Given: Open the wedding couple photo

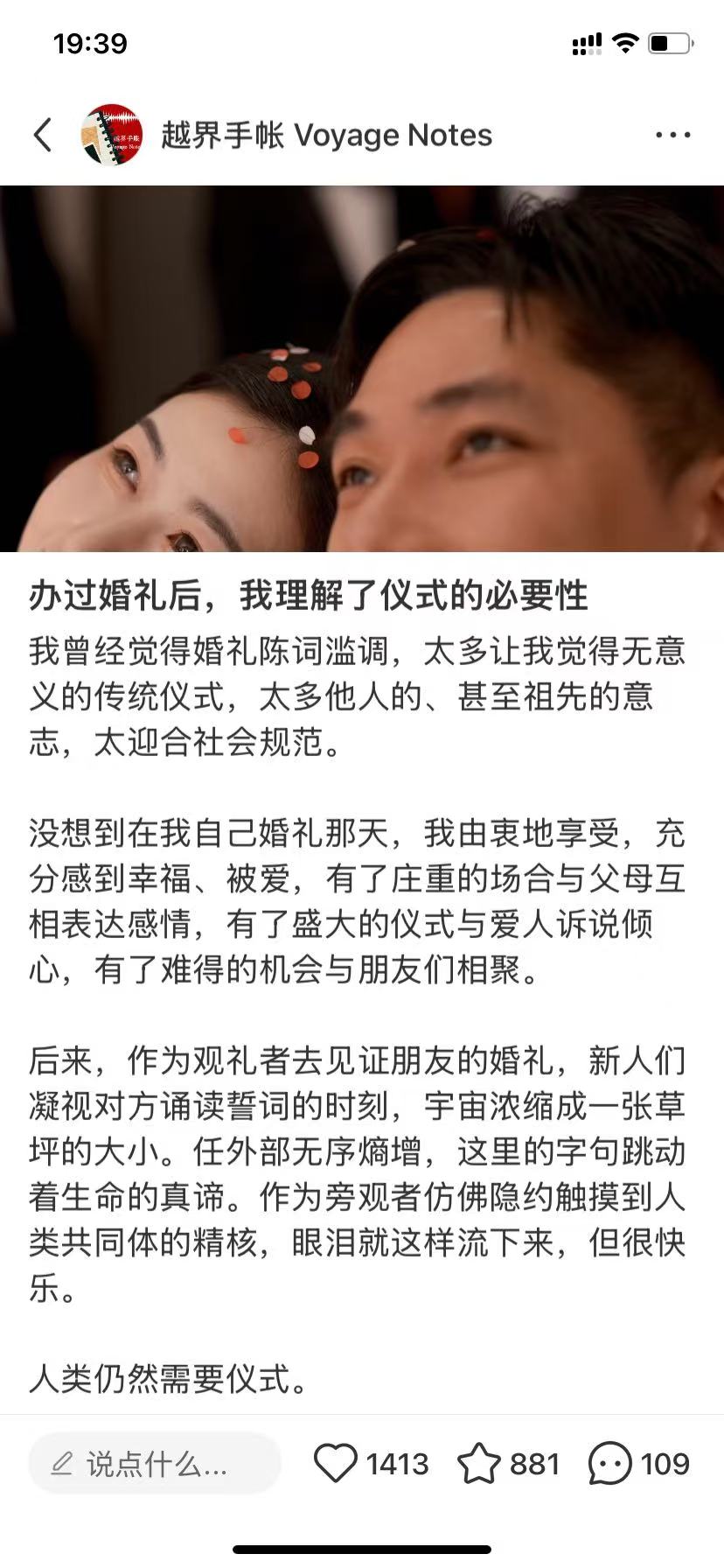Looking at the screenshot, I should tap(362, 368).
